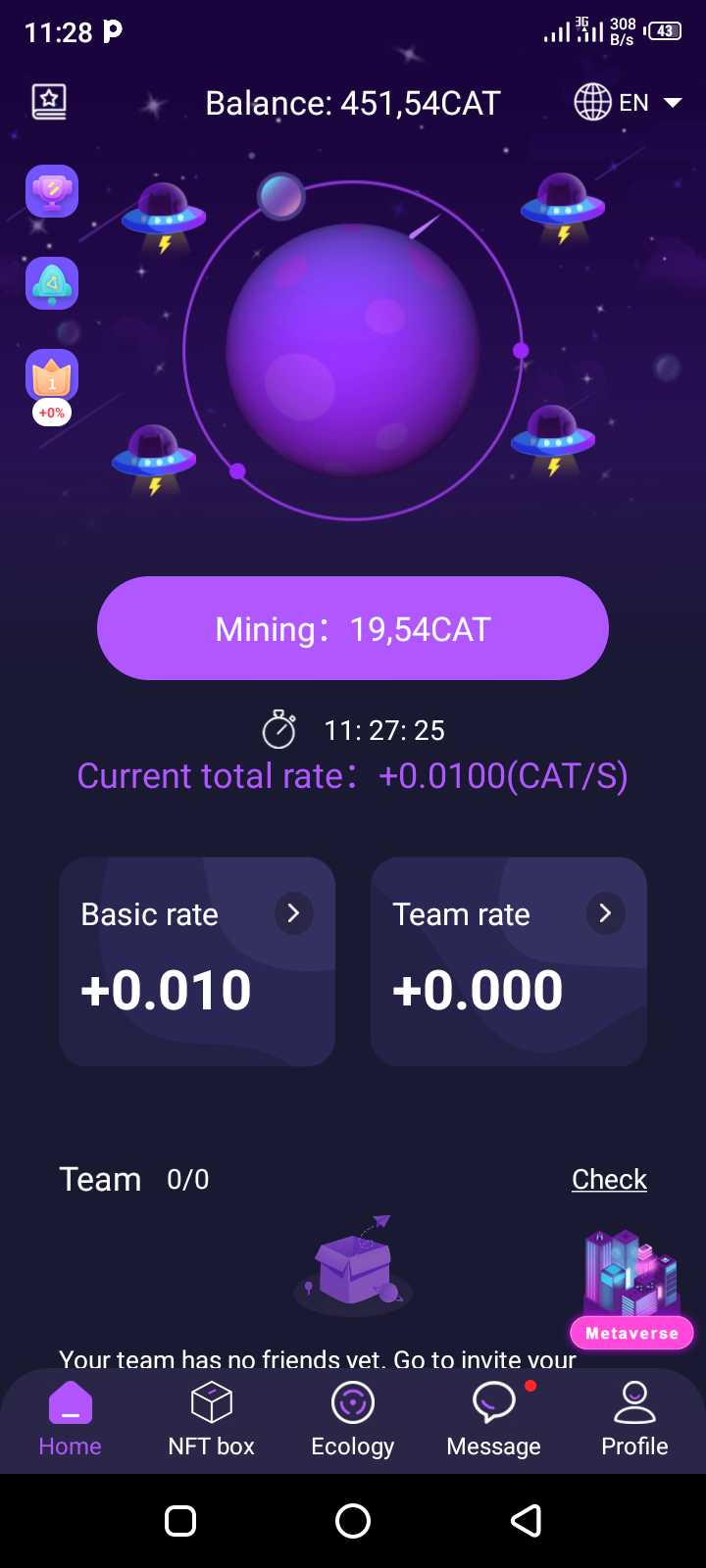The image size is (706, 1568).
Task: Switch to the Ecology tab
Action: click(x=353, y=1419)
